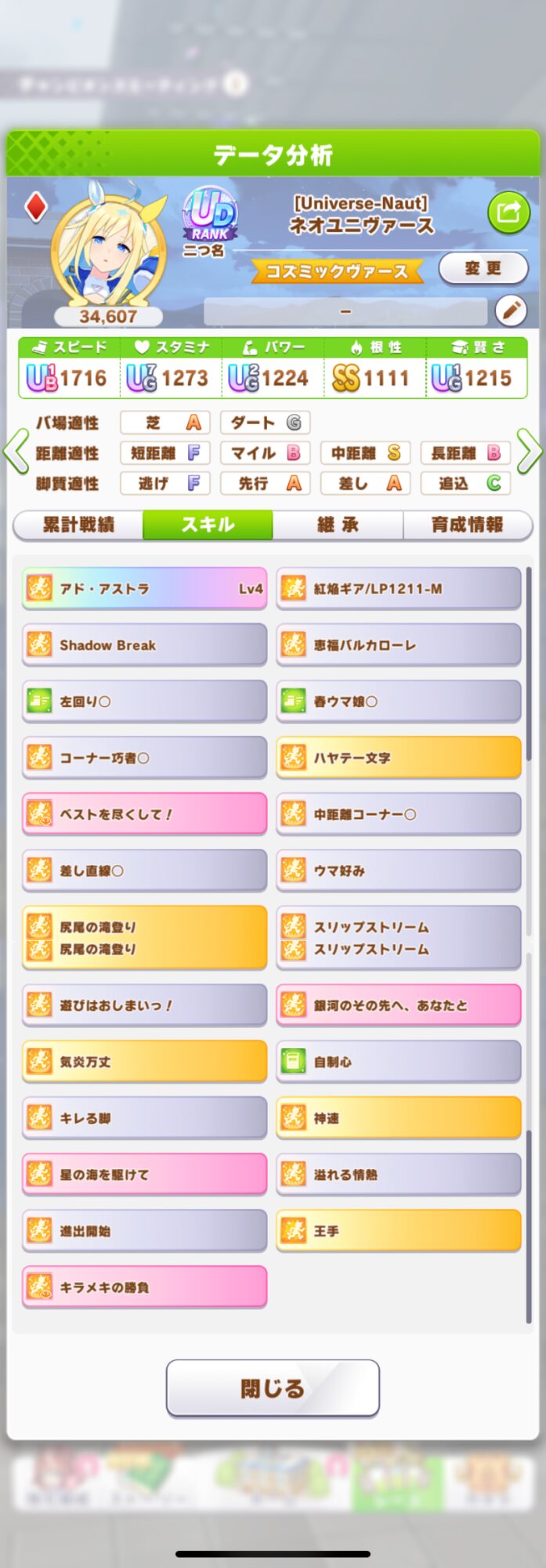Tap the ベストを尽くして！ skill
546x1568 pixels.
pos(145,814)
